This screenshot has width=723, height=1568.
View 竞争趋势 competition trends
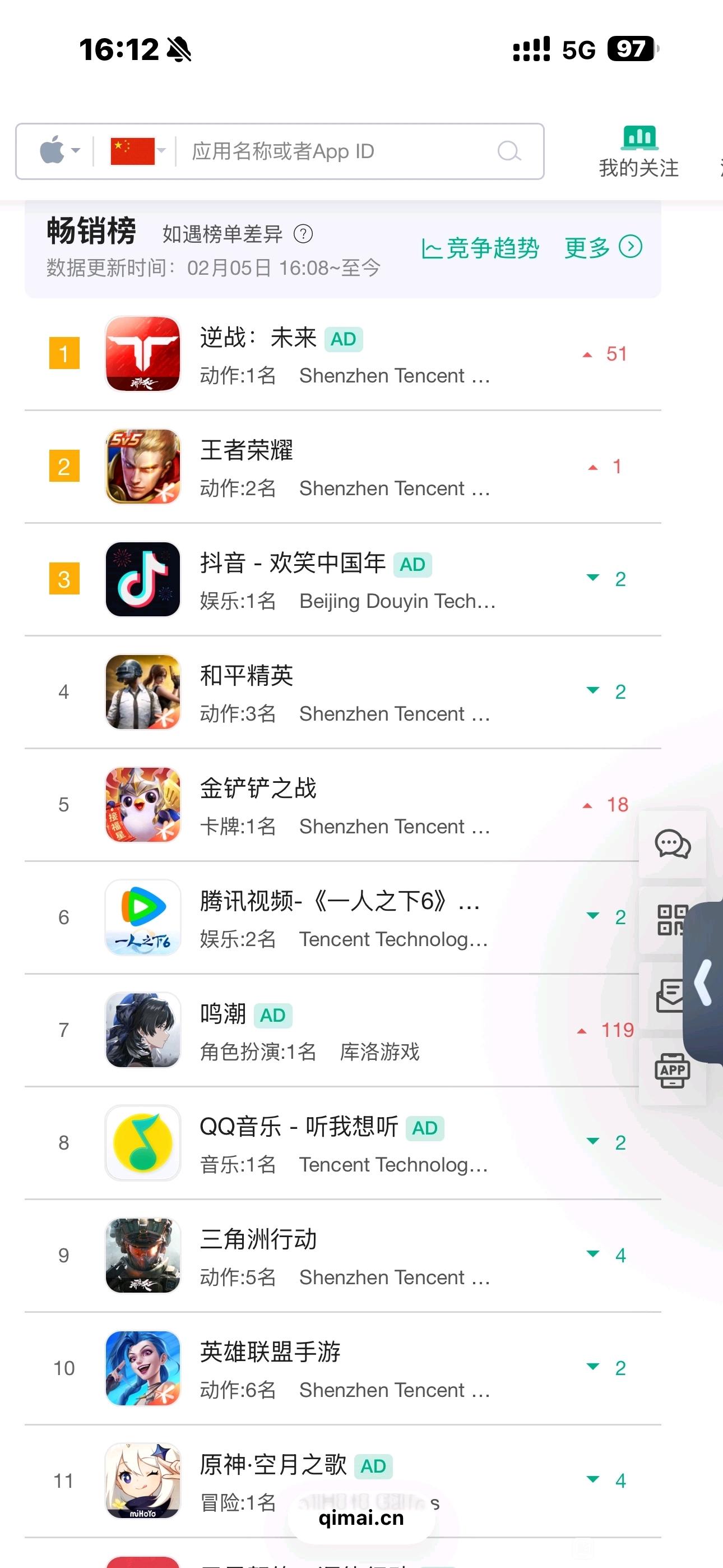480,248
